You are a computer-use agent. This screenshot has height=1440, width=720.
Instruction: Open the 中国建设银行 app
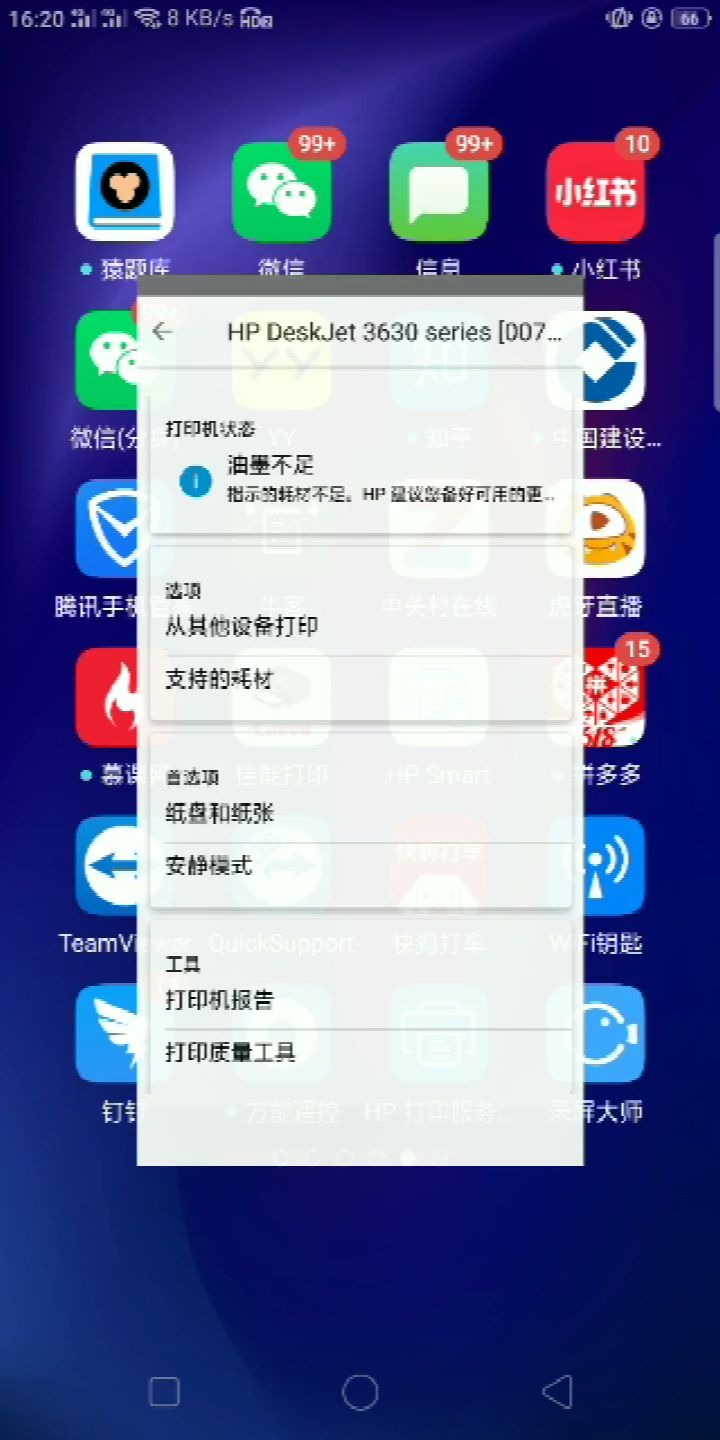click(x=610, y=362)
